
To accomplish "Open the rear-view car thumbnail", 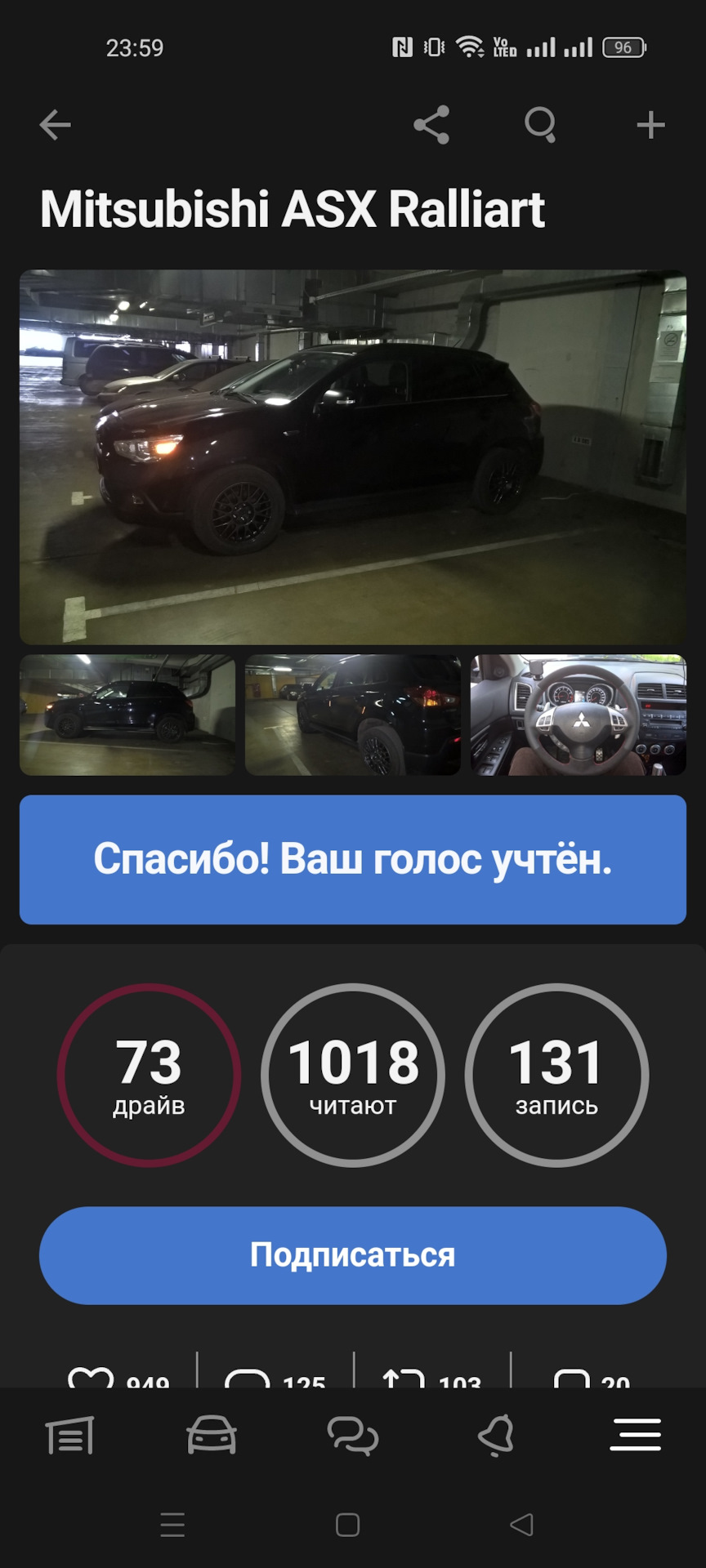I will pos(353,715).
